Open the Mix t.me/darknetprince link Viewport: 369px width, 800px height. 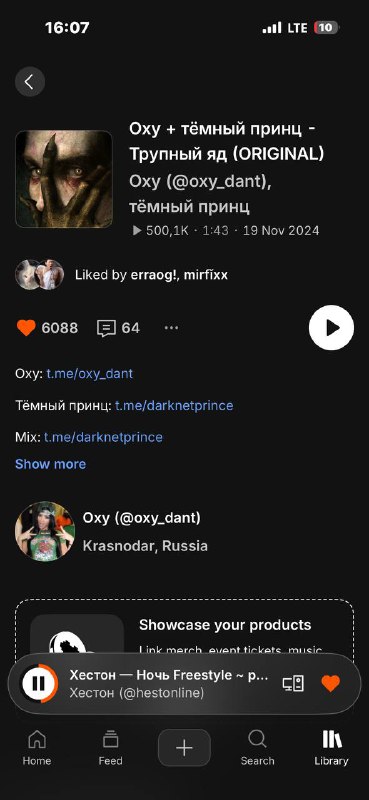point(103,437)
